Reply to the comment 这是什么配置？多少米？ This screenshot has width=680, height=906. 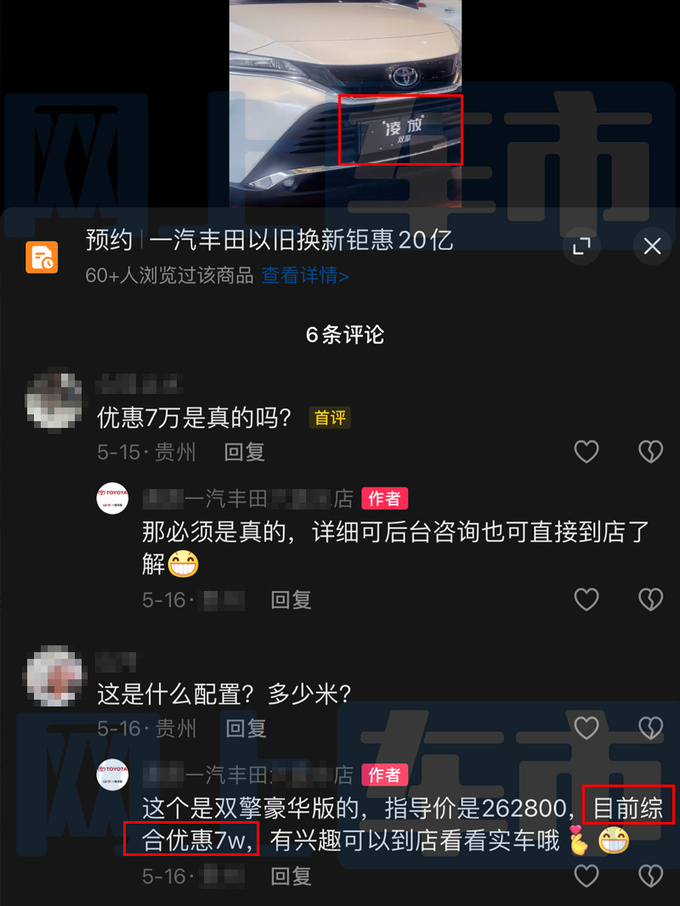246,728
